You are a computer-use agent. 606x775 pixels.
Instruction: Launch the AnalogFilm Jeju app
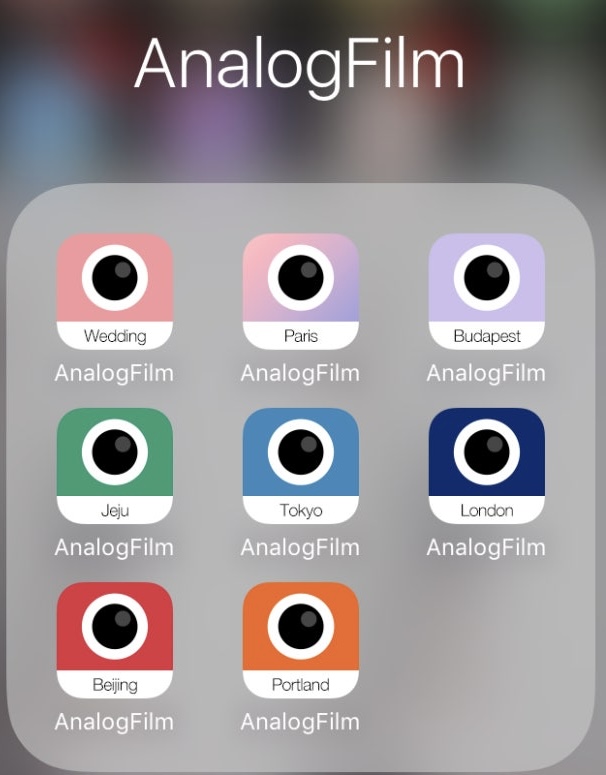coord(114,465)
